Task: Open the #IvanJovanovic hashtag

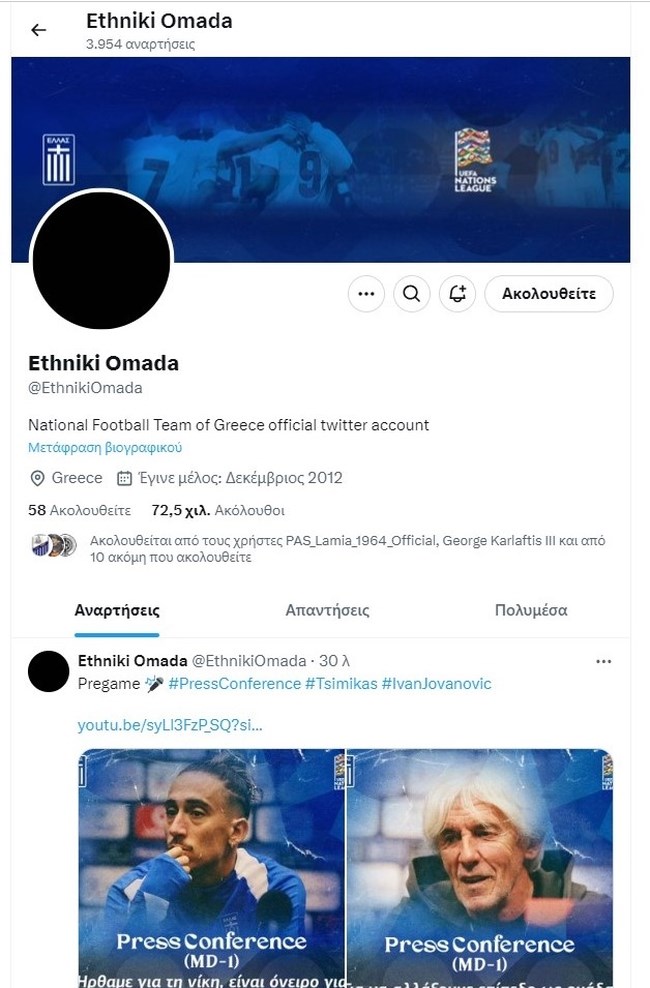Action: [x=436, y=684]
